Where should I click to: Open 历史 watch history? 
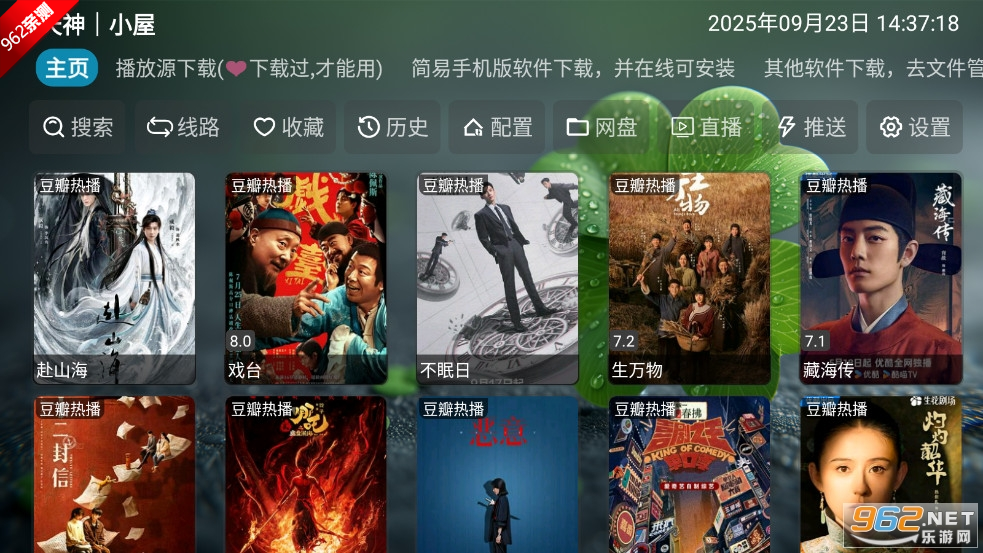click(393, 127)
